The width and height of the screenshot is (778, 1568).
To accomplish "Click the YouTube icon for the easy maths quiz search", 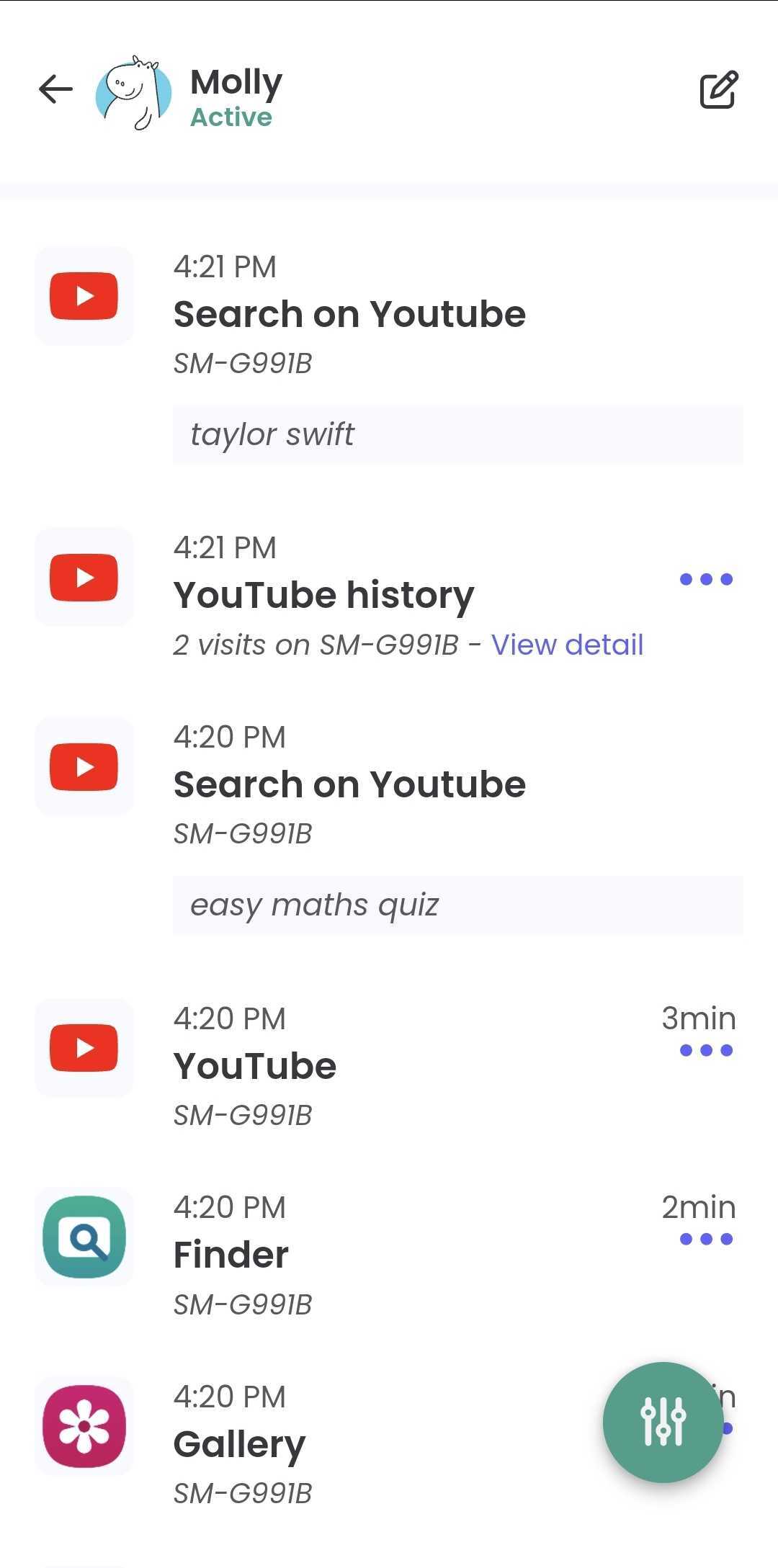I will (x=84, y=766).
